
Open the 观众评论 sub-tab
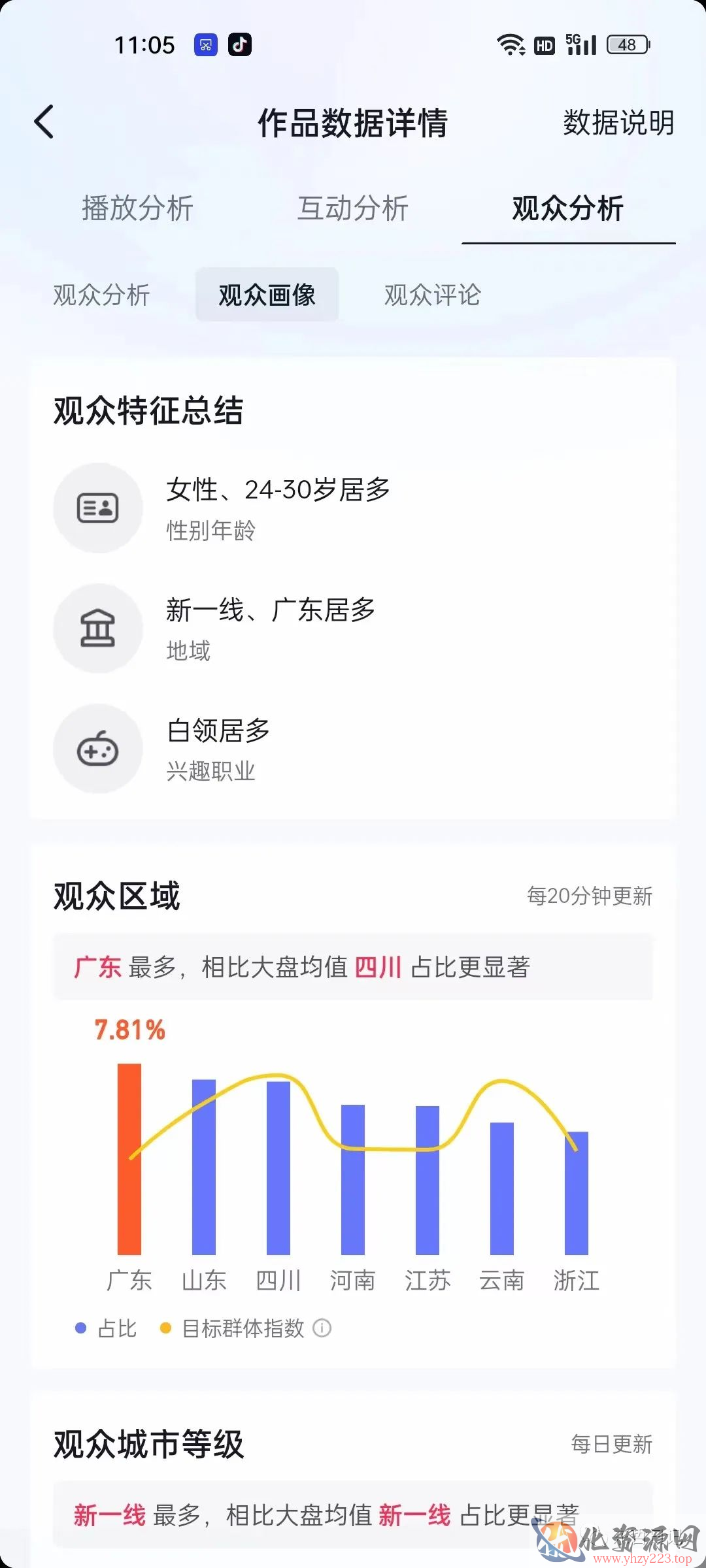point(433,295)
